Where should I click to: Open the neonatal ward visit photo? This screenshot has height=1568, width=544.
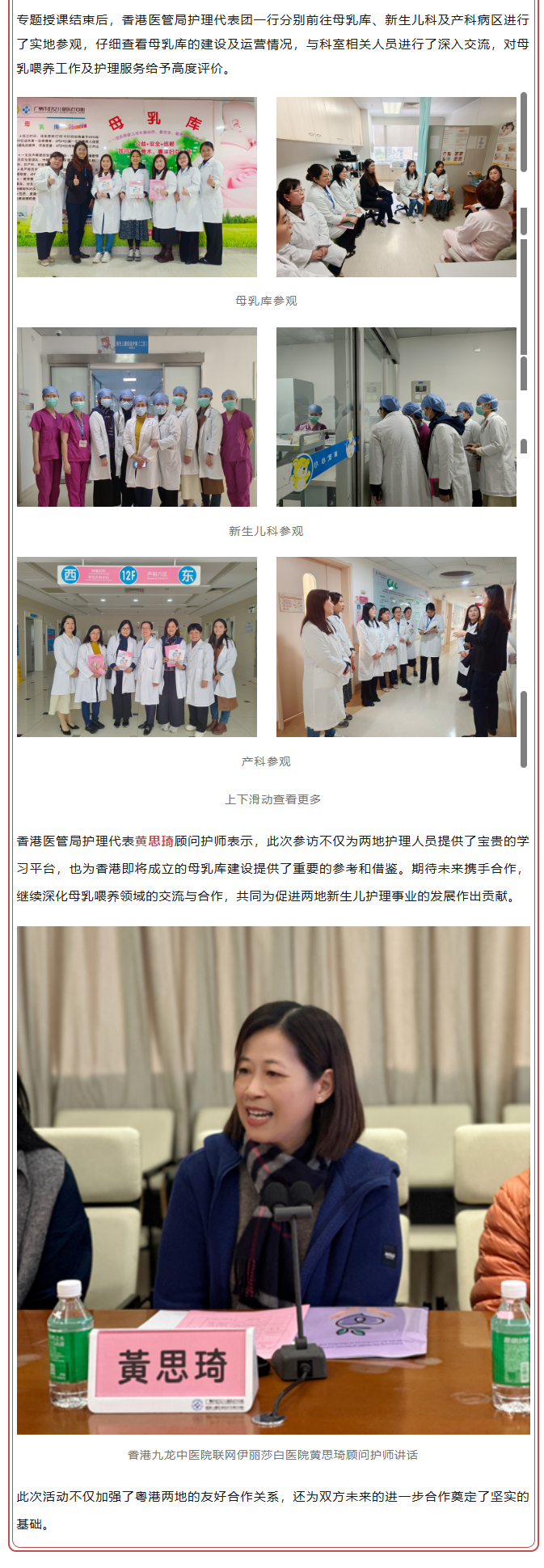[396, 416]
